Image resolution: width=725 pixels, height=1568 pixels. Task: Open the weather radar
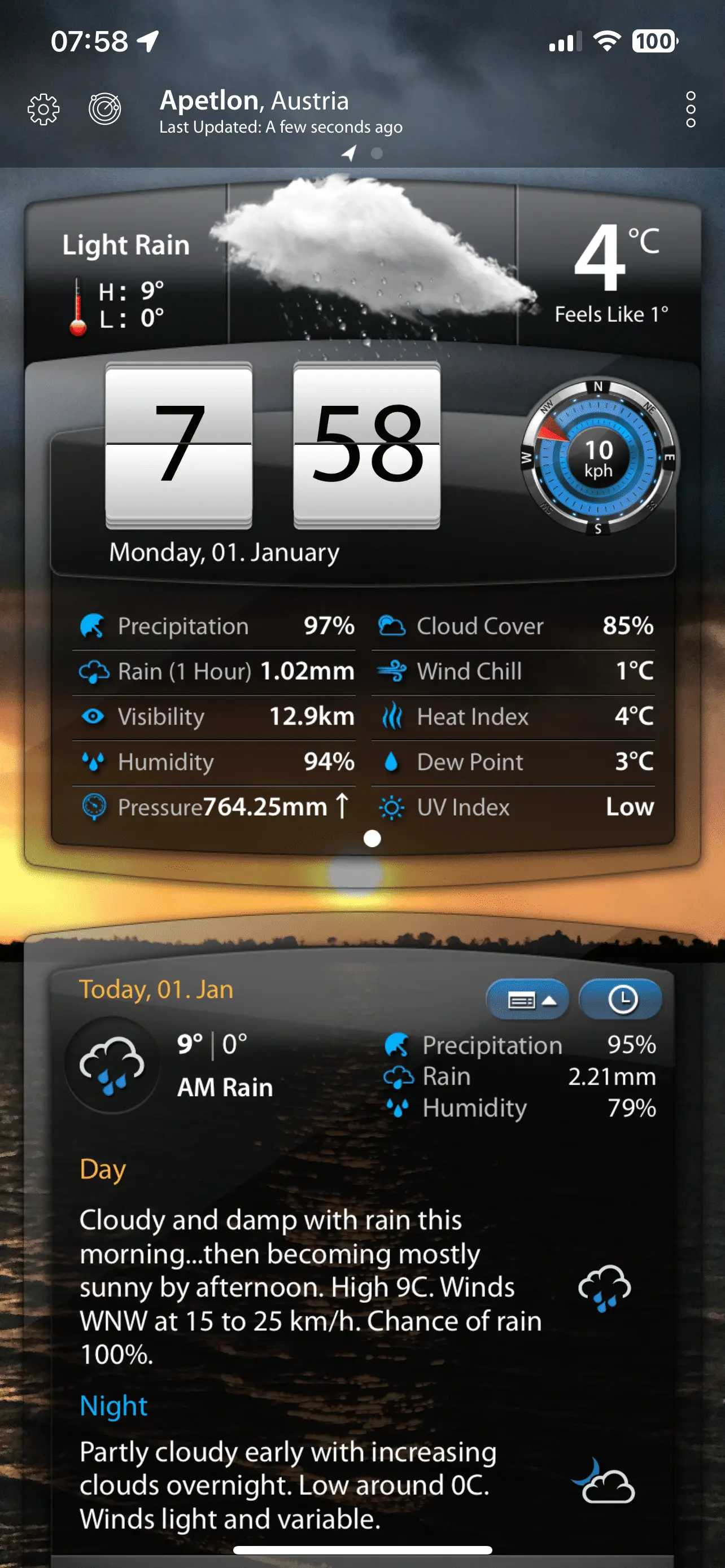(104, 110)
